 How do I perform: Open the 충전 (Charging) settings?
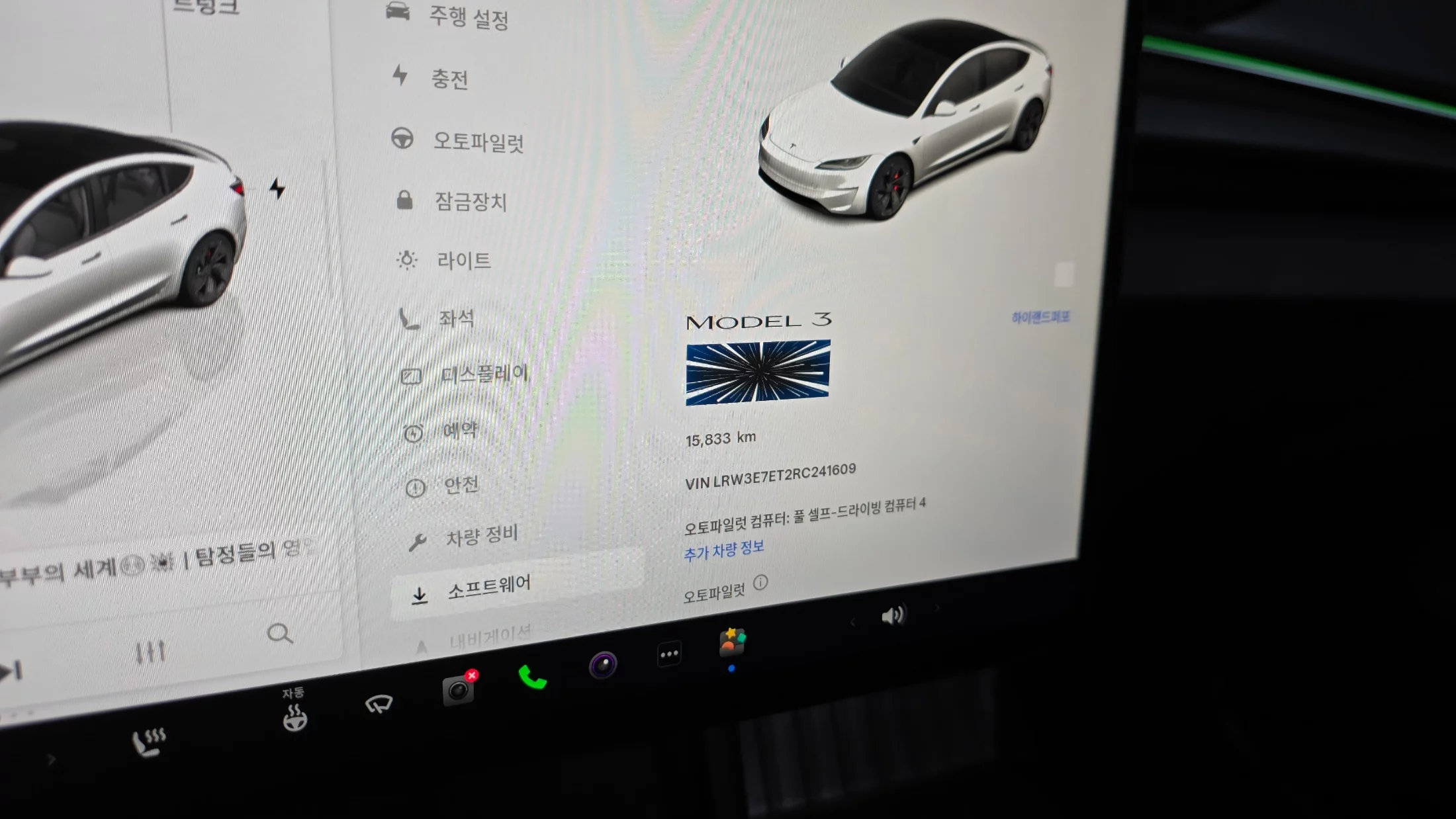coord(449,79)
